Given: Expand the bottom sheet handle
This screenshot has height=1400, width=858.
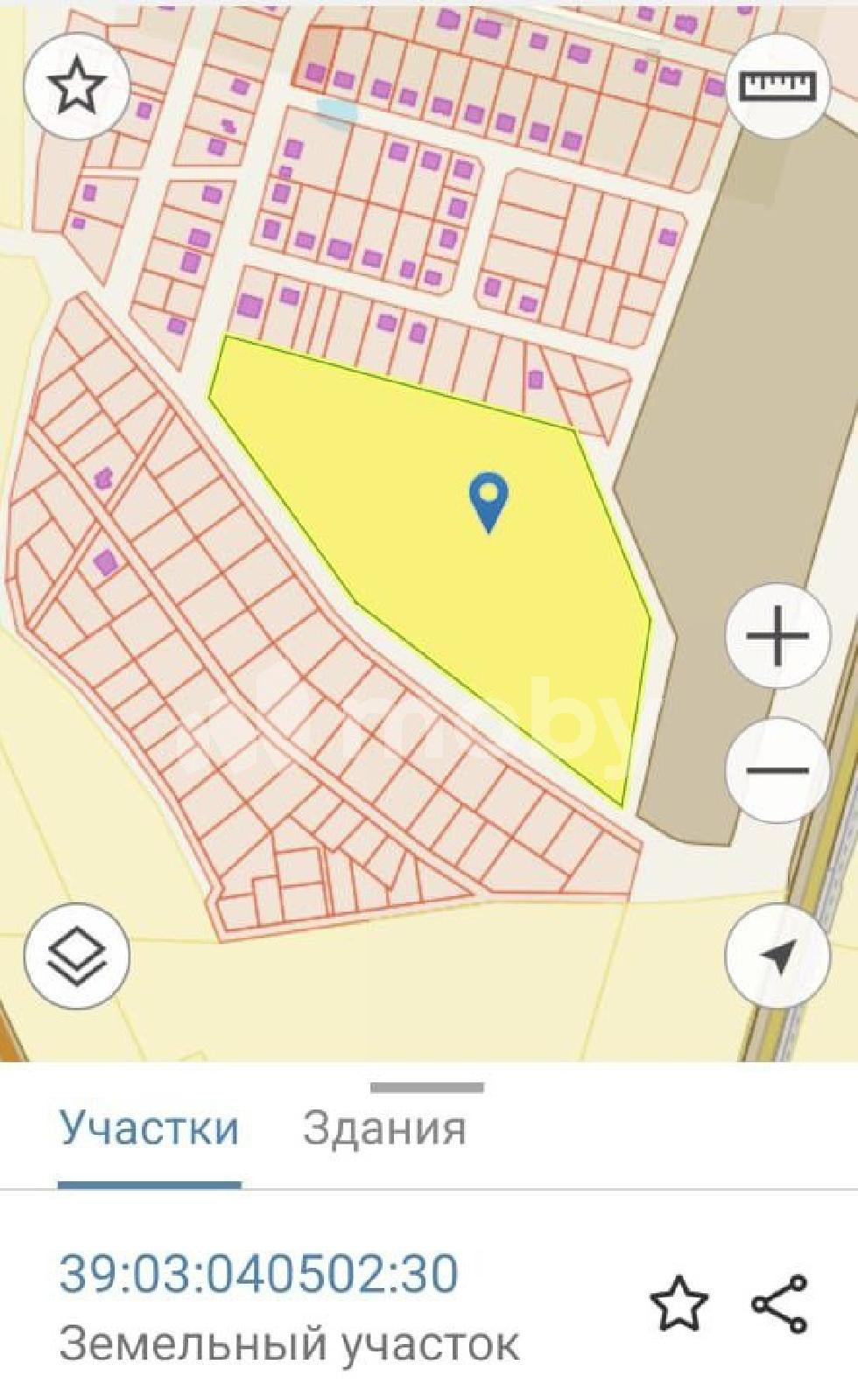Looking at the screenshot, I should tap(426, 1088).
